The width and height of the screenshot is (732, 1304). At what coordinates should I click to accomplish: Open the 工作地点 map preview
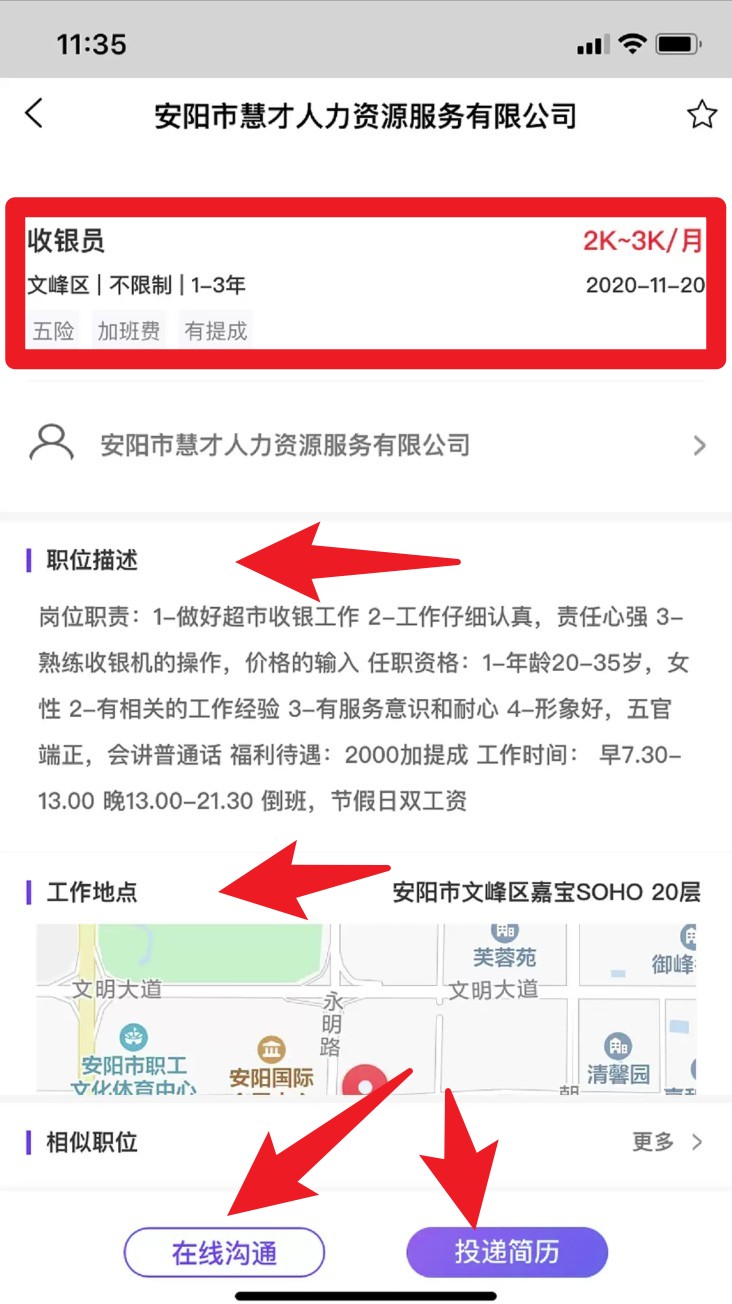(x=366, y=1010)
